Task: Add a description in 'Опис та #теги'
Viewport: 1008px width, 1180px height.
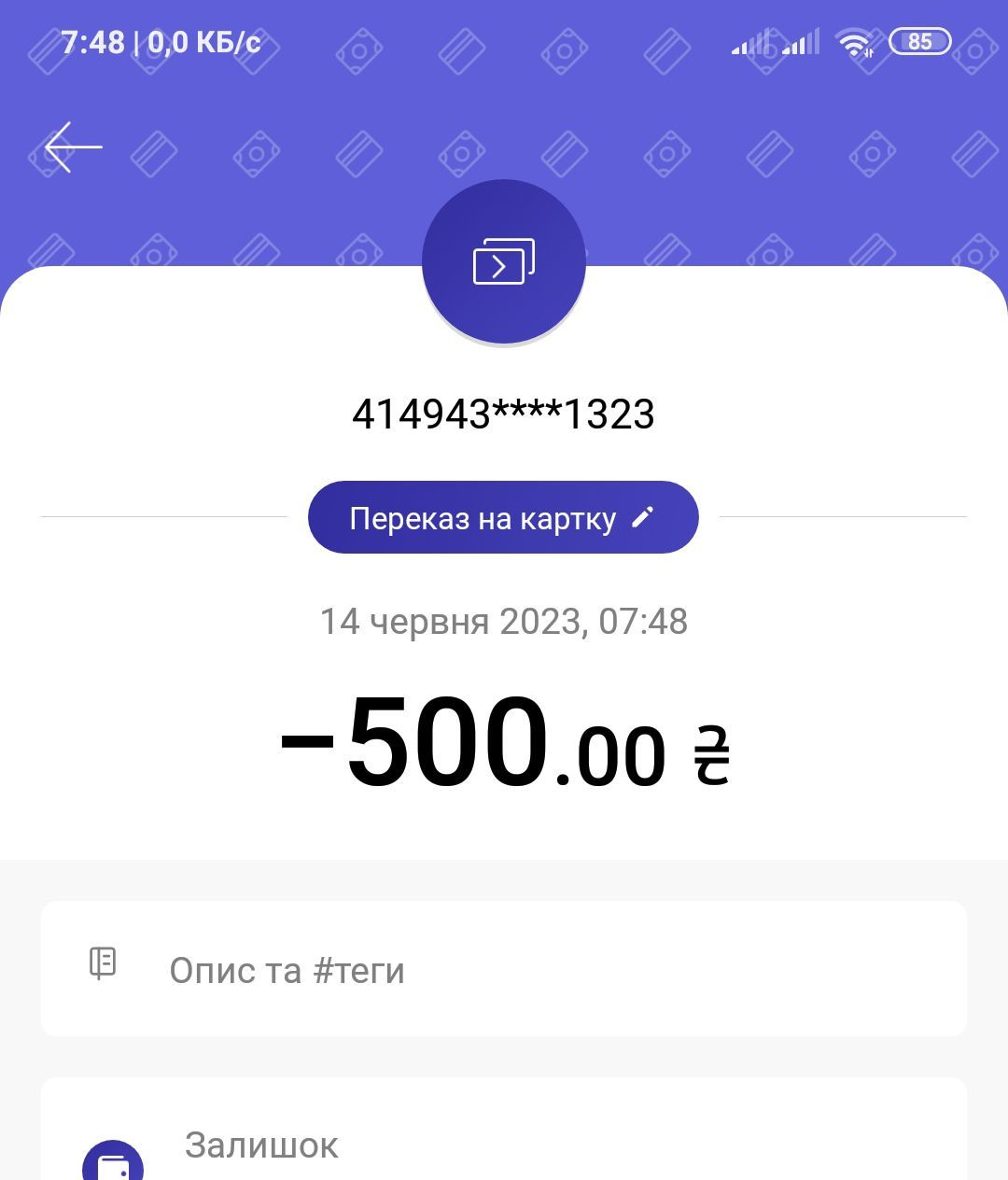Action: (x=503, y=970)
